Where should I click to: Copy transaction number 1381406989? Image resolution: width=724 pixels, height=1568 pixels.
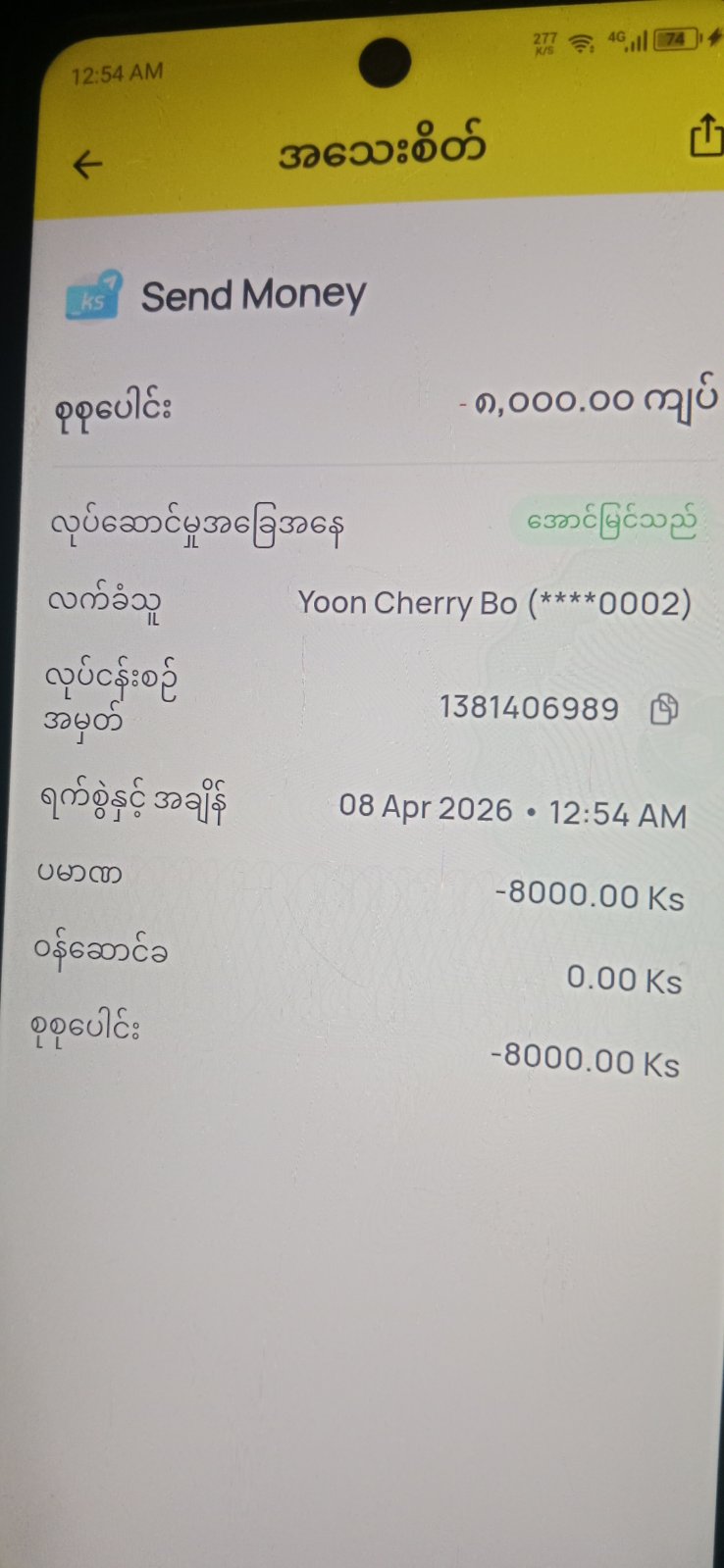[664, 709]
